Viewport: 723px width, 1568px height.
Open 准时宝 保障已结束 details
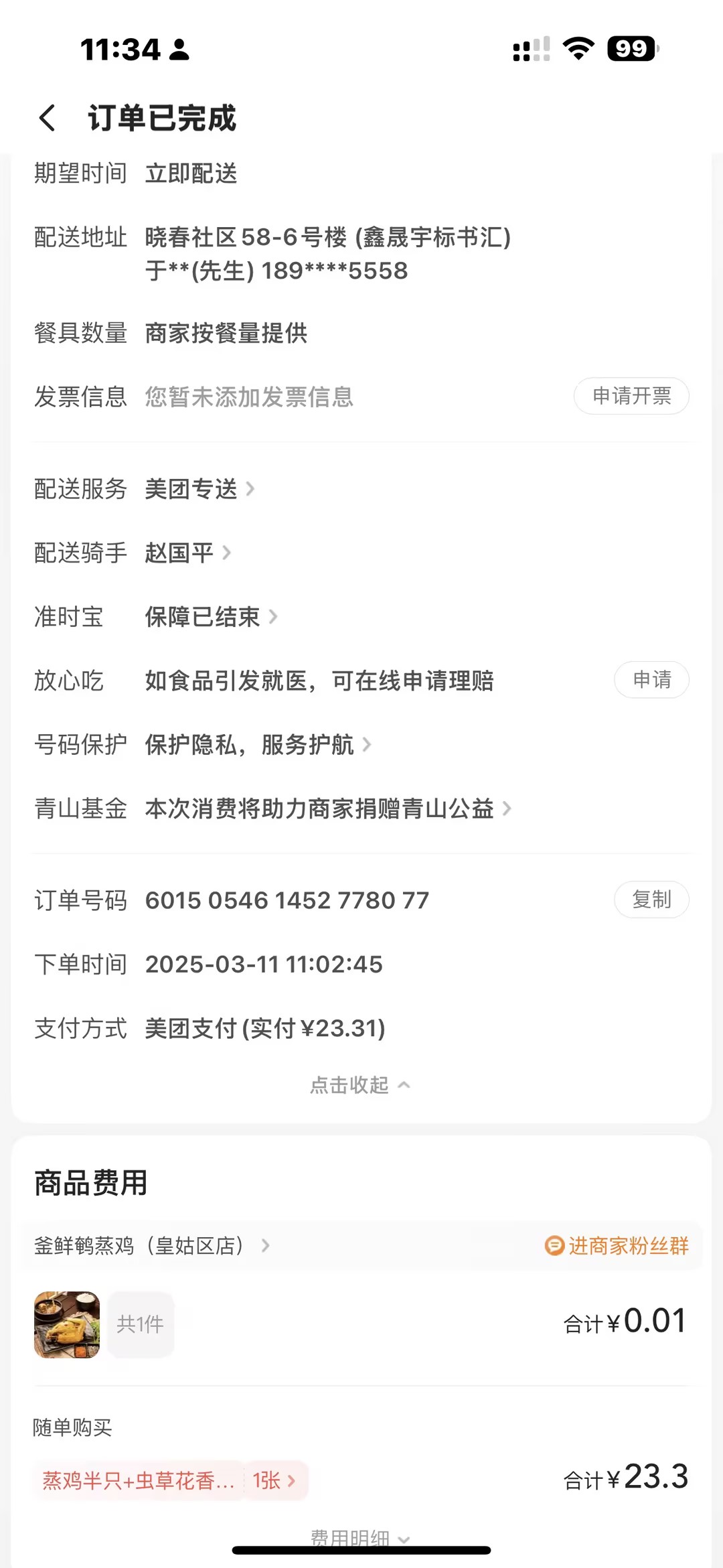(211, 617)
